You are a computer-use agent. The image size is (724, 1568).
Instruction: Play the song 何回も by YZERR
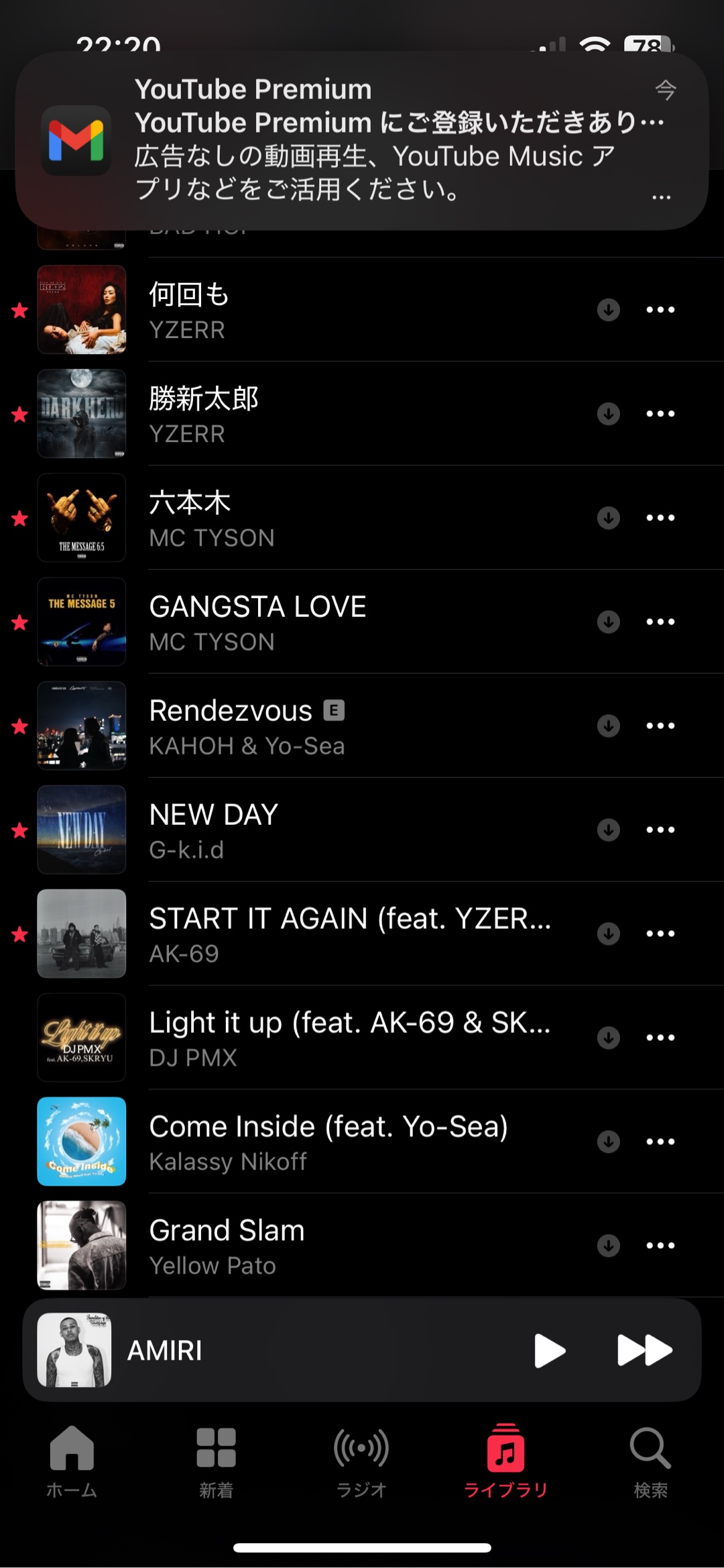[335, 311]
